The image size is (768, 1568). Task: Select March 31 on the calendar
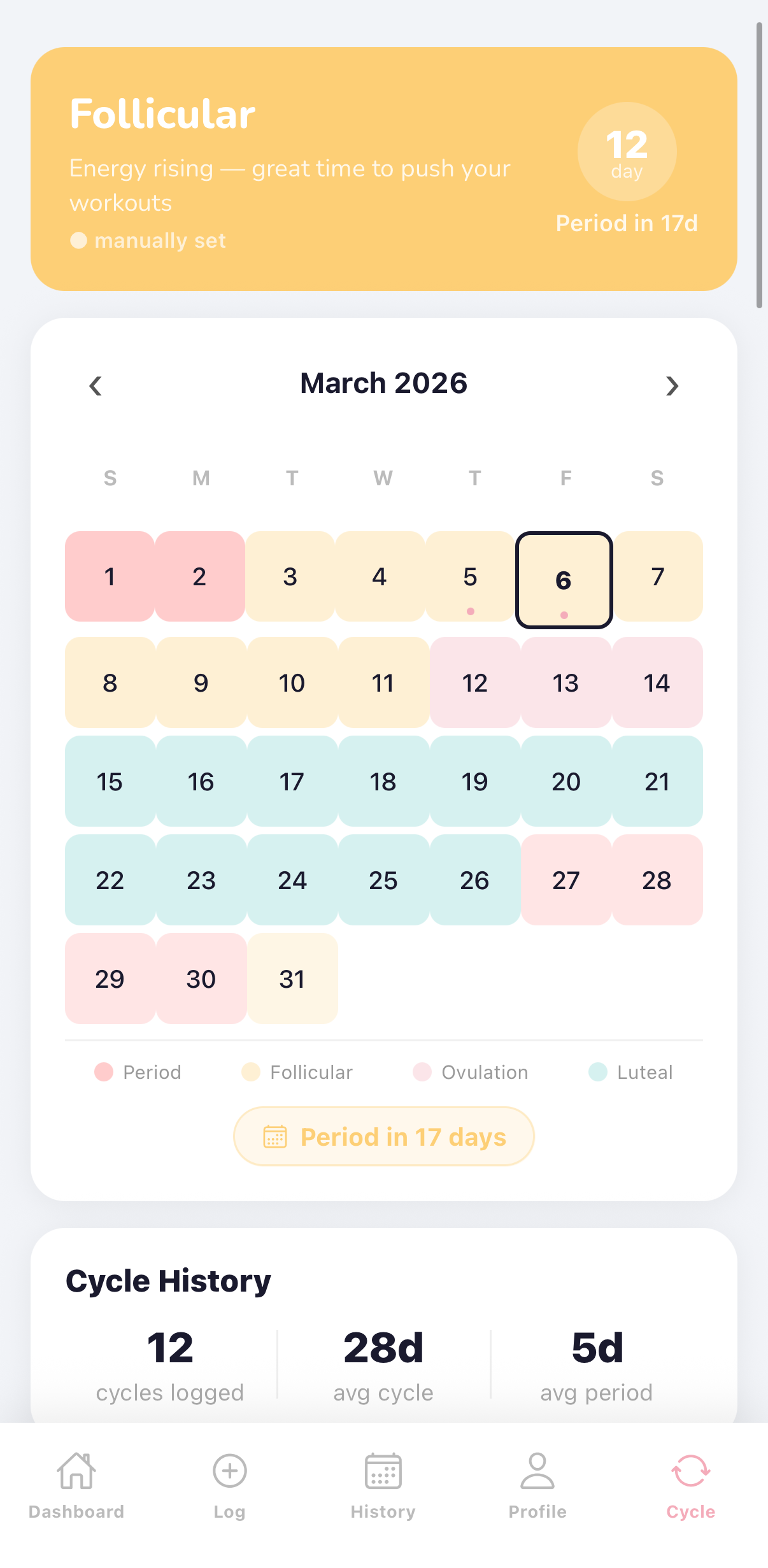click(292, 979)
